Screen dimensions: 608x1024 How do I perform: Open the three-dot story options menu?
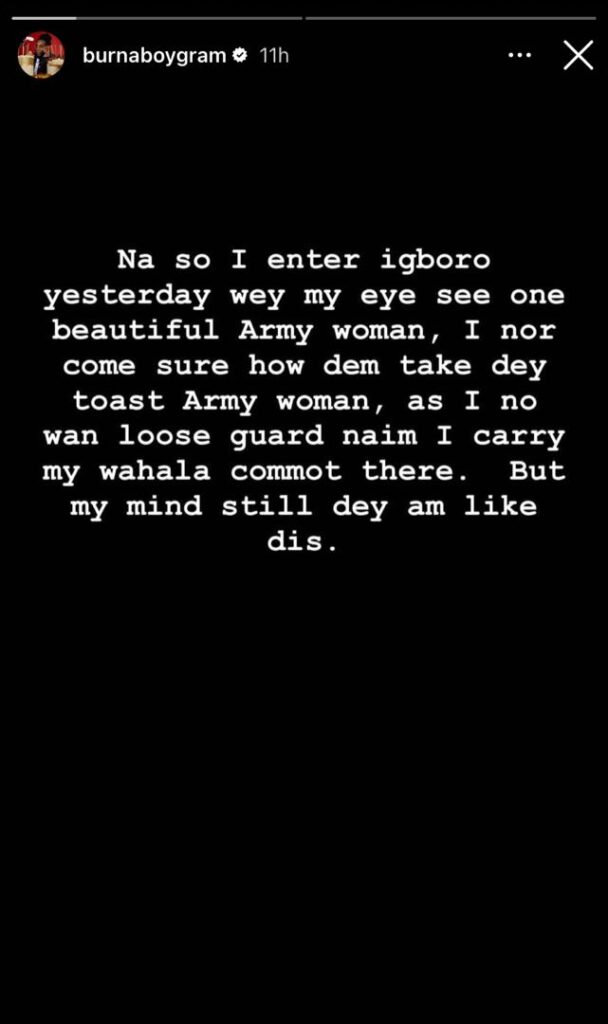(519, 56)
